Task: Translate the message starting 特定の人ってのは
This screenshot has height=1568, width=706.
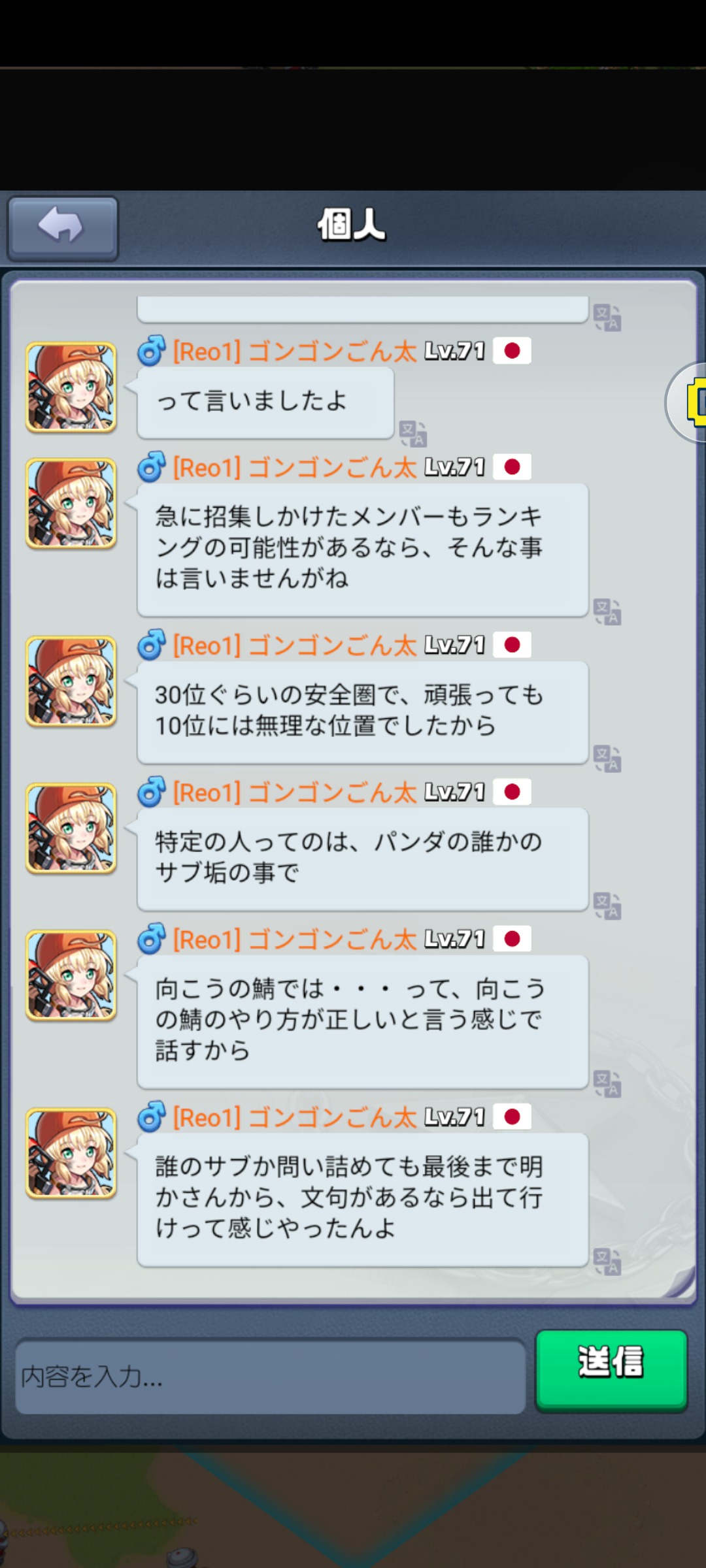Action: (x=607, y=906)
